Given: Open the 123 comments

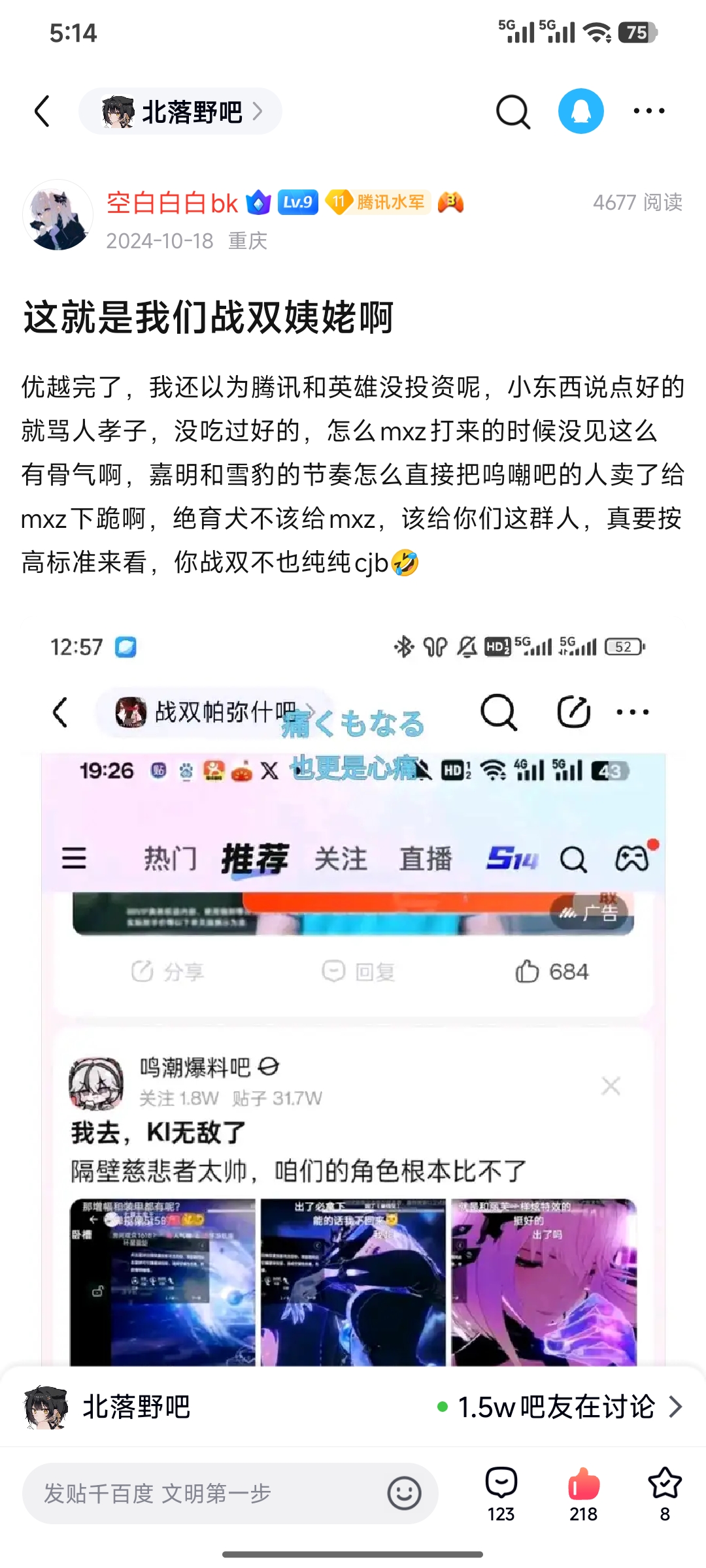Looking at the screenshot, I should coord(501,1494).
